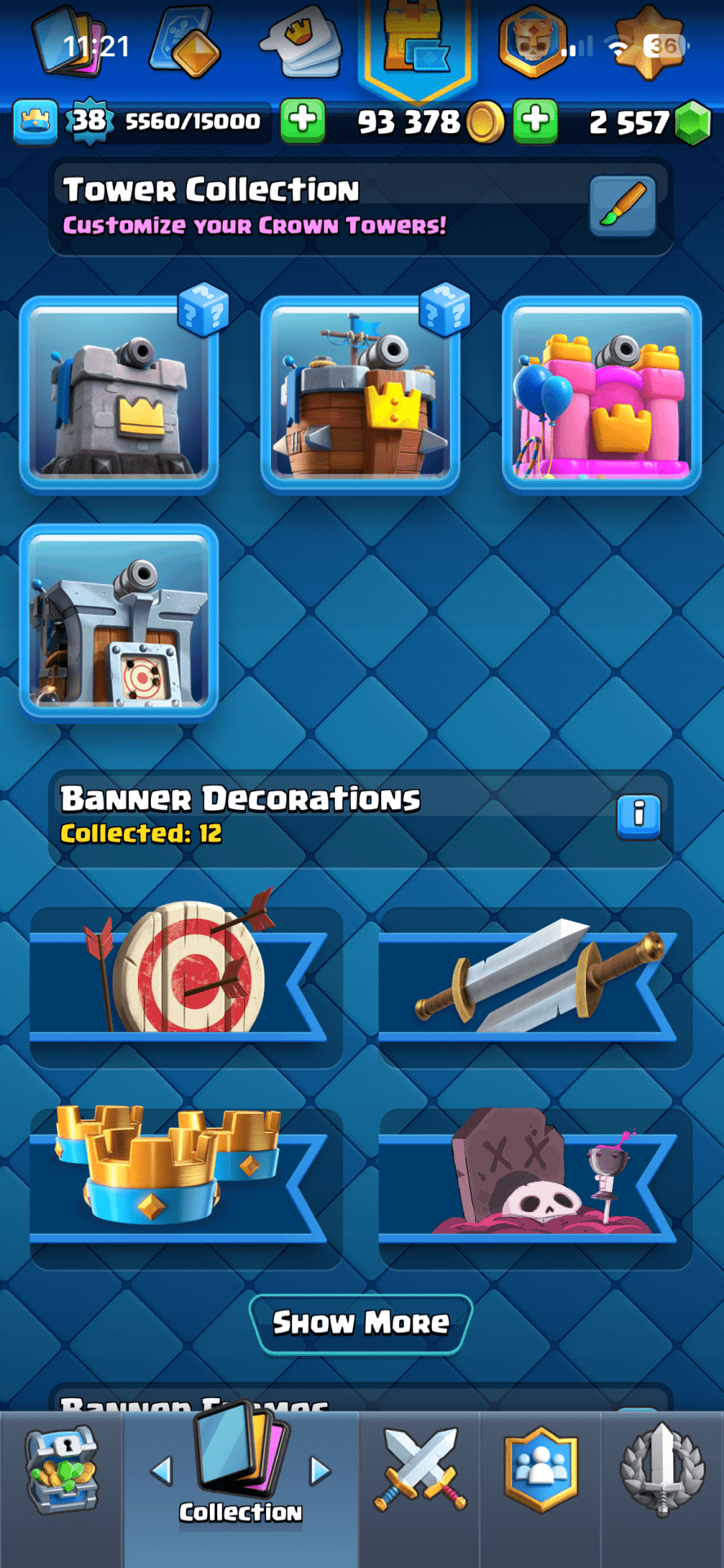Tap the Tower Collection paintbrush edit button
The image size is (724, 1568).
click(x=622, y=206)
